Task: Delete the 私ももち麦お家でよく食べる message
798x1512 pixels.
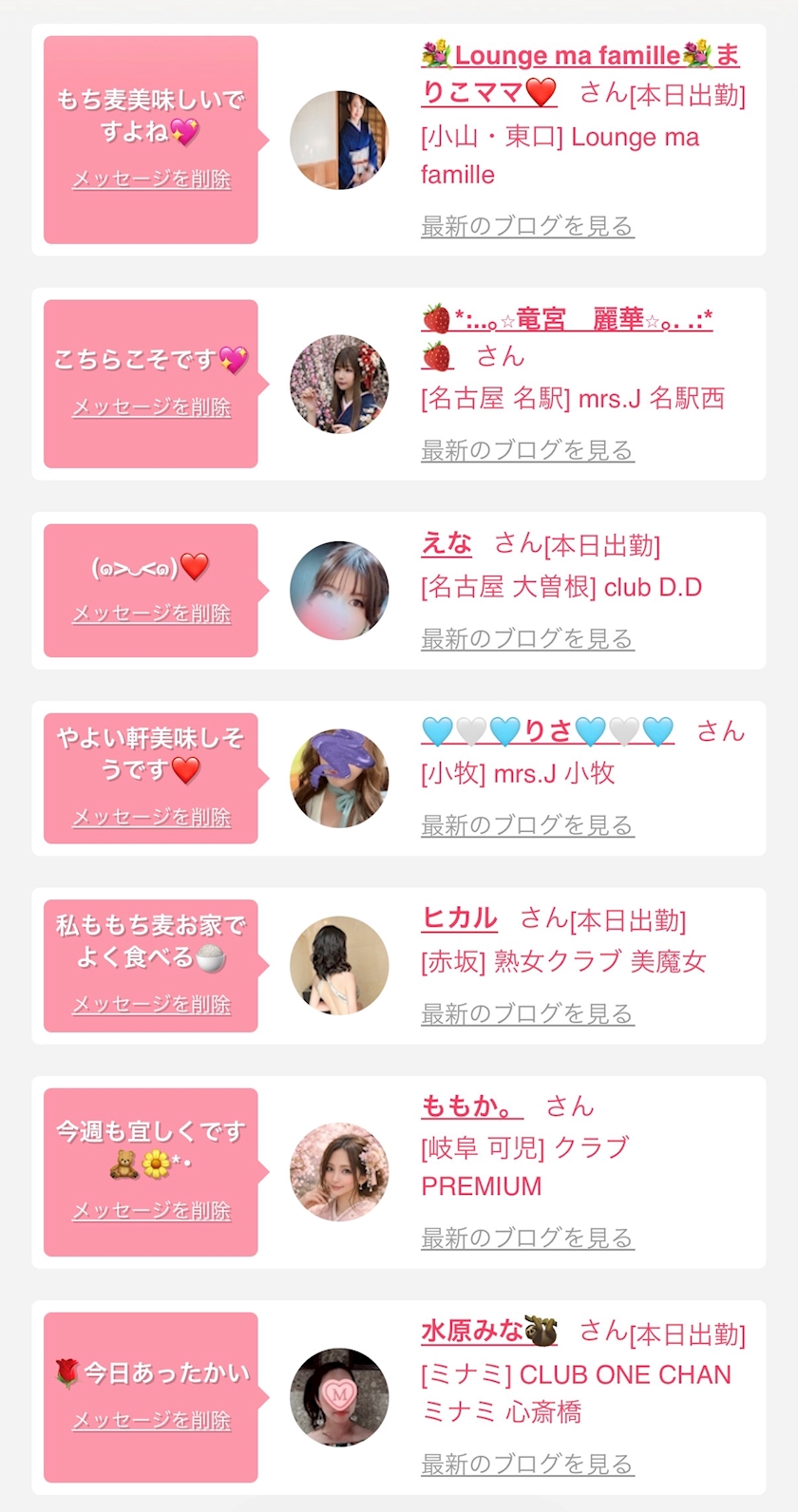Action: pyautogui.click(x=151, y=1005)
